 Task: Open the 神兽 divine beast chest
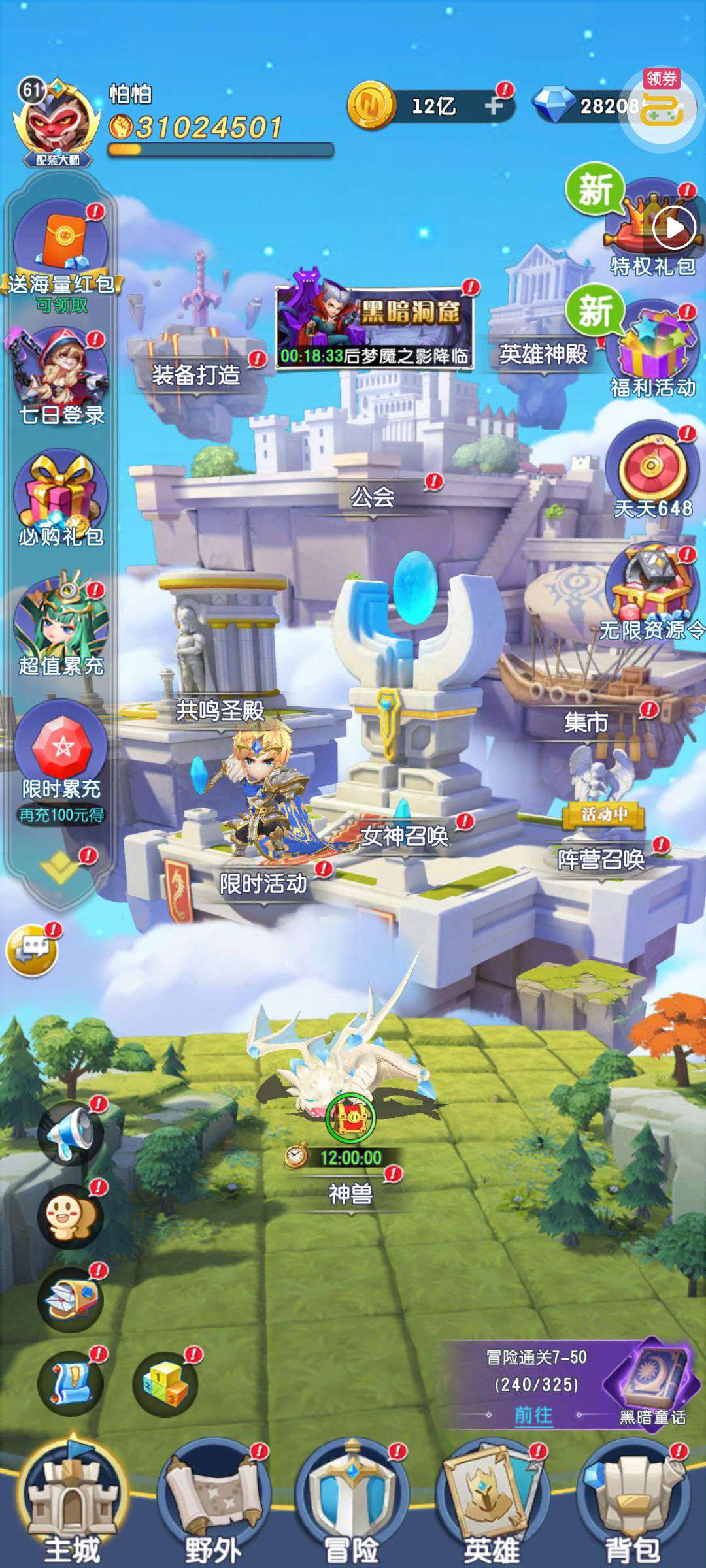click(350, 1117)
